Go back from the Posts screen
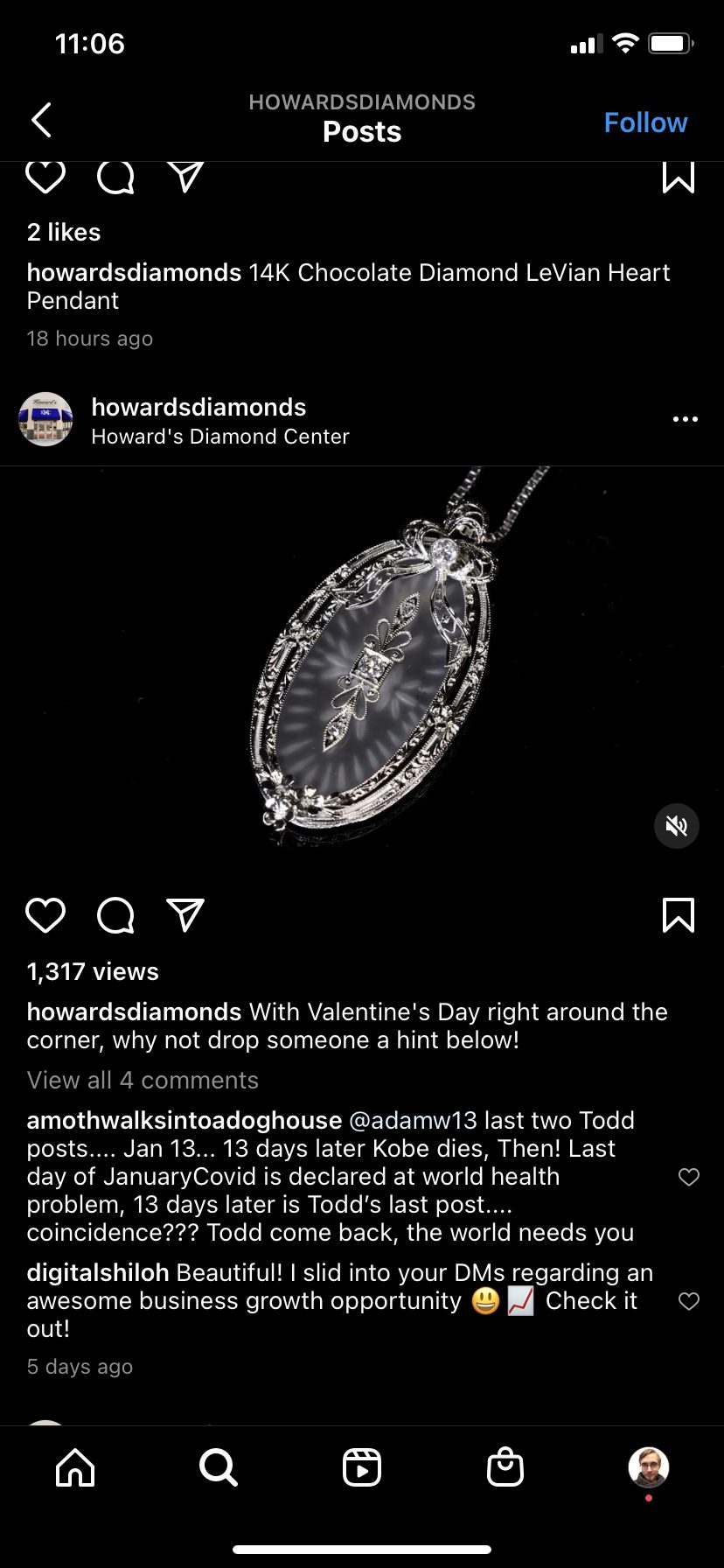 (42, 121)
